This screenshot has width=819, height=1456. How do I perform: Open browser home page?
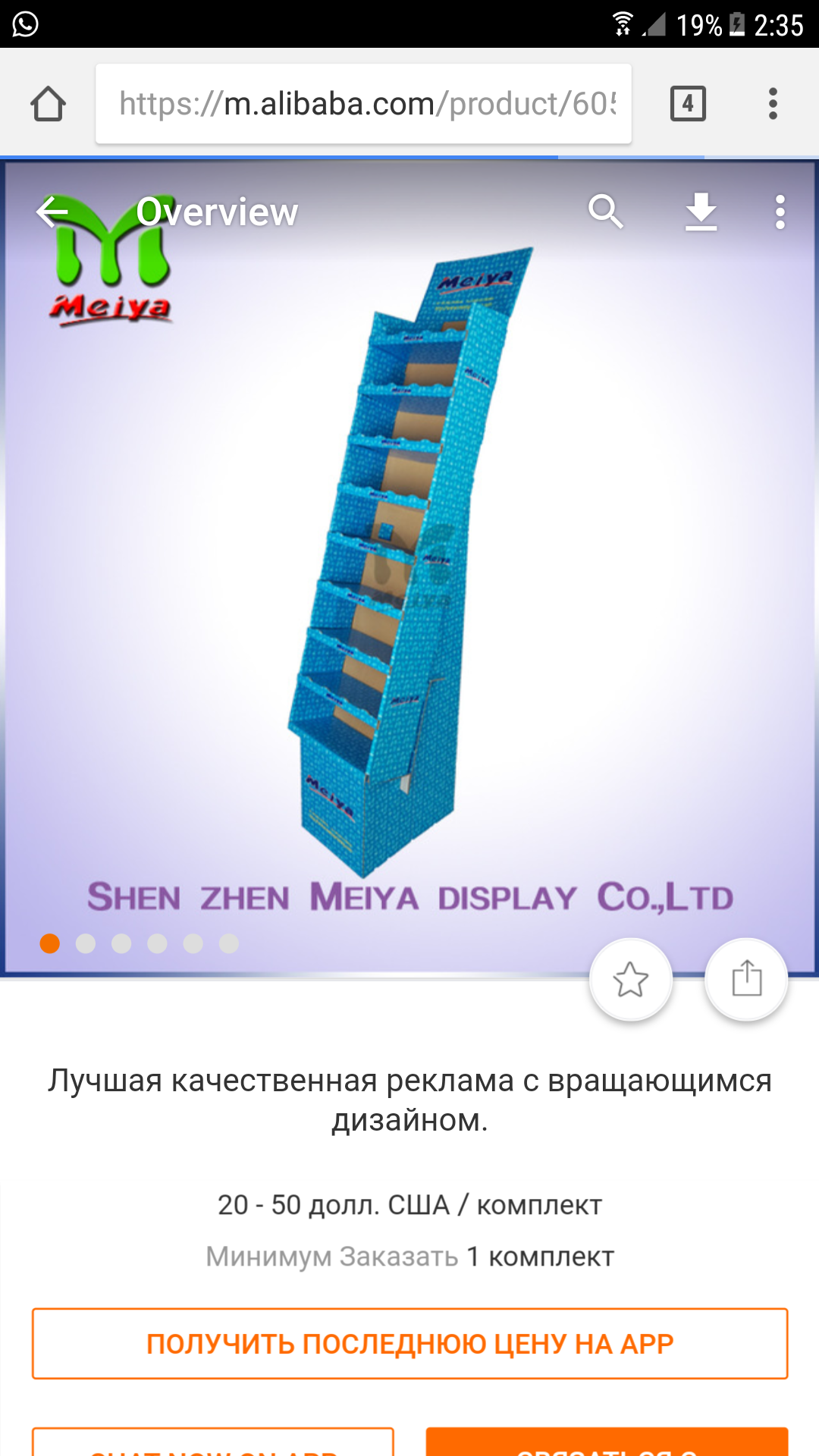(48, 104)
